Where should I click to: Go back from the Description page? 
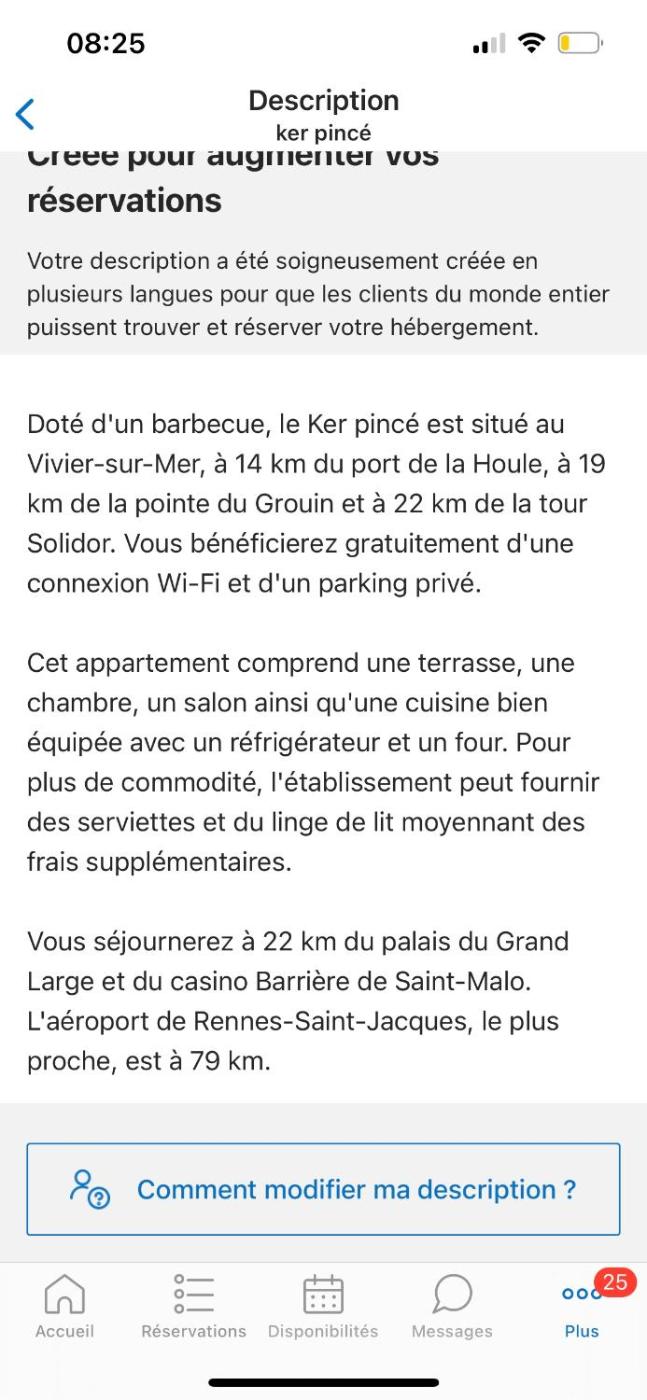pos(26,115)
